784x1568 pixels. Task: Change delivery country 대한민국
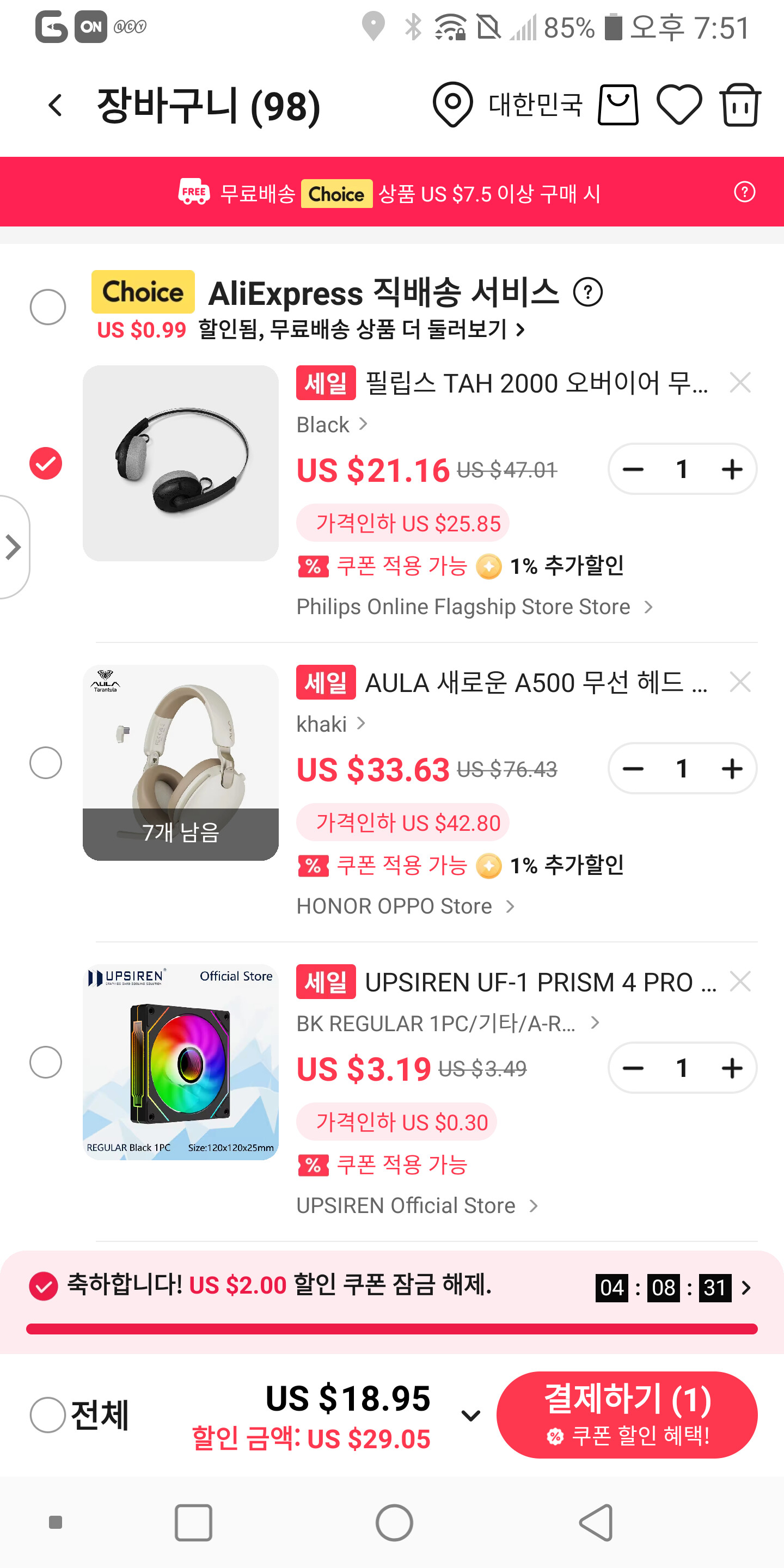507,105
